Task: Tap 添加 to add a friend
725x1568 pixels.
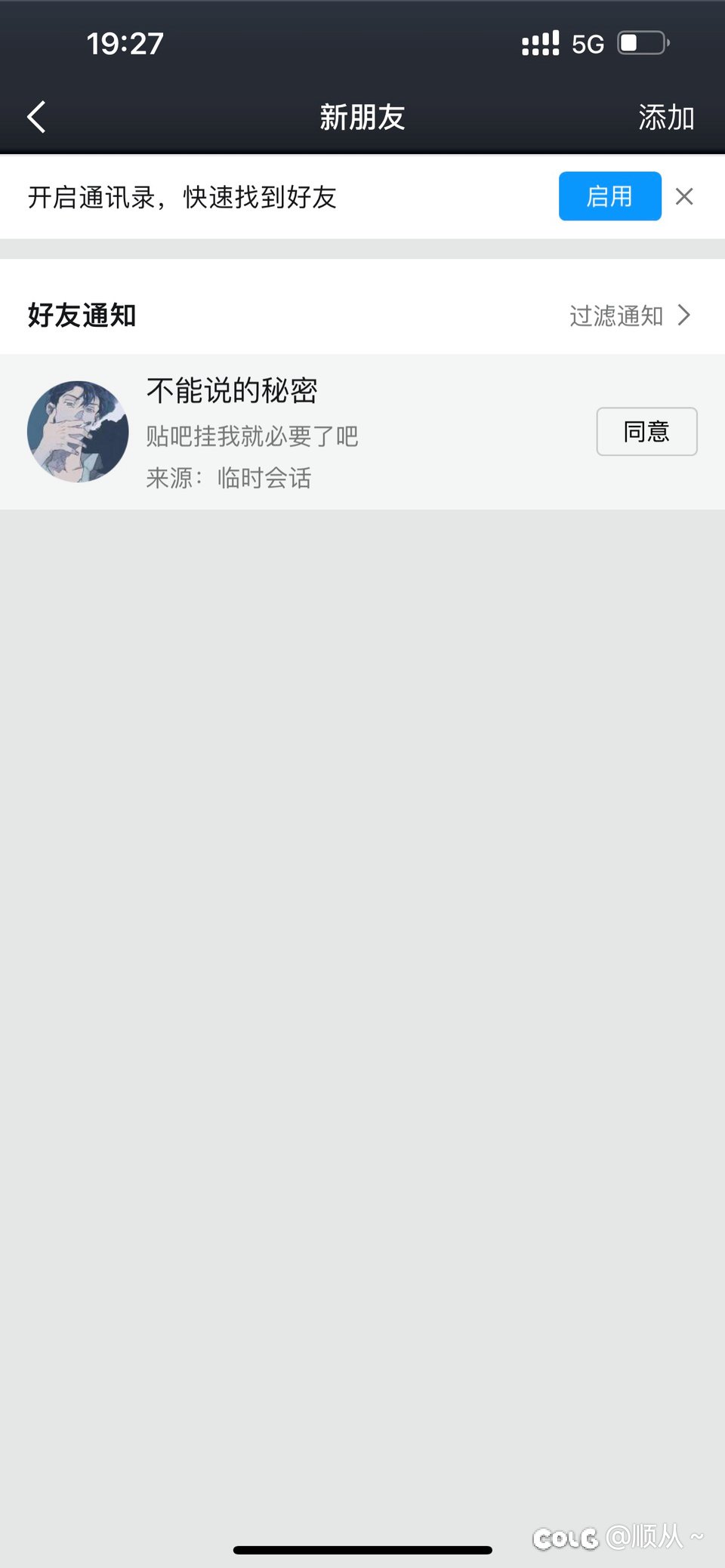Action: click(665, 118)
